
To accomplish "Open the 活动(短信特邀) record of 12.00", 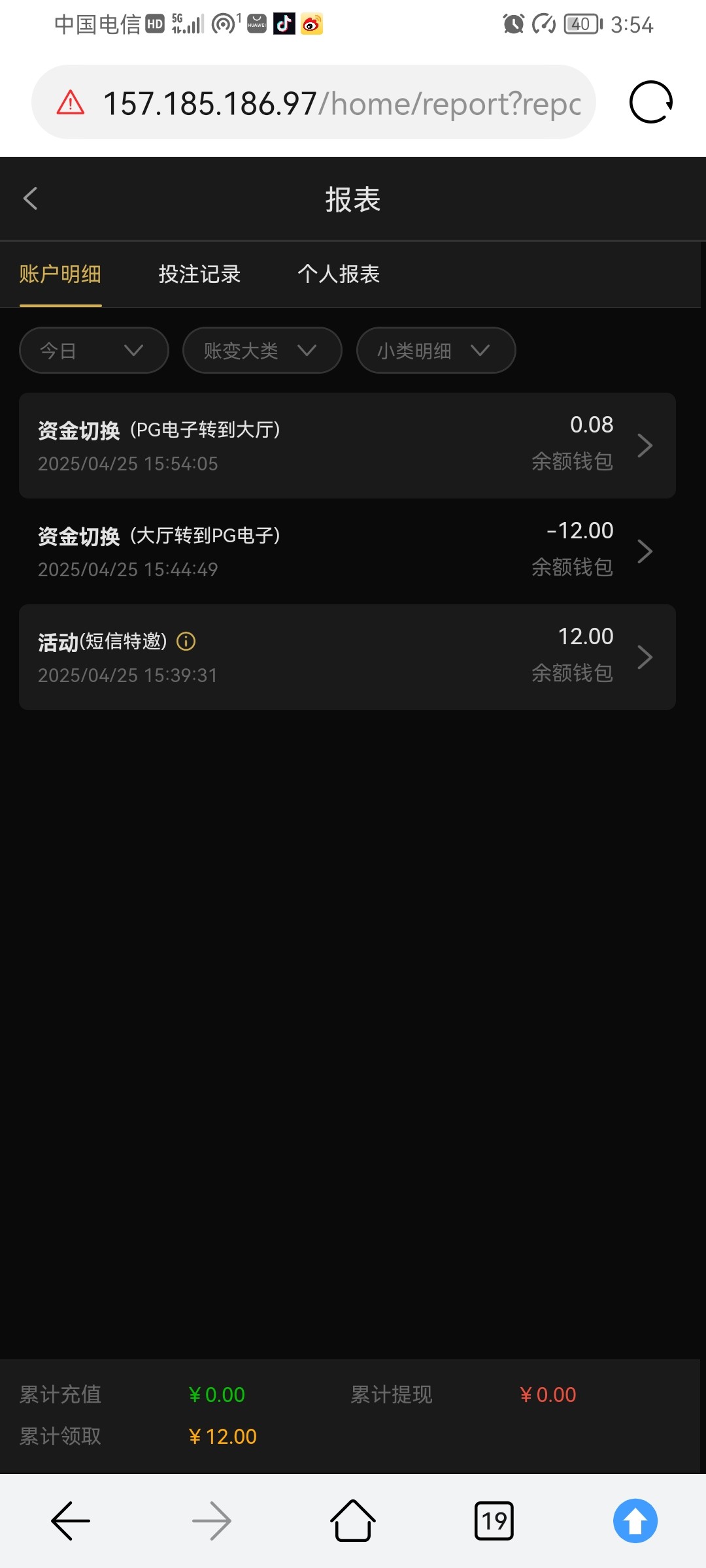I will click(347, 657).
